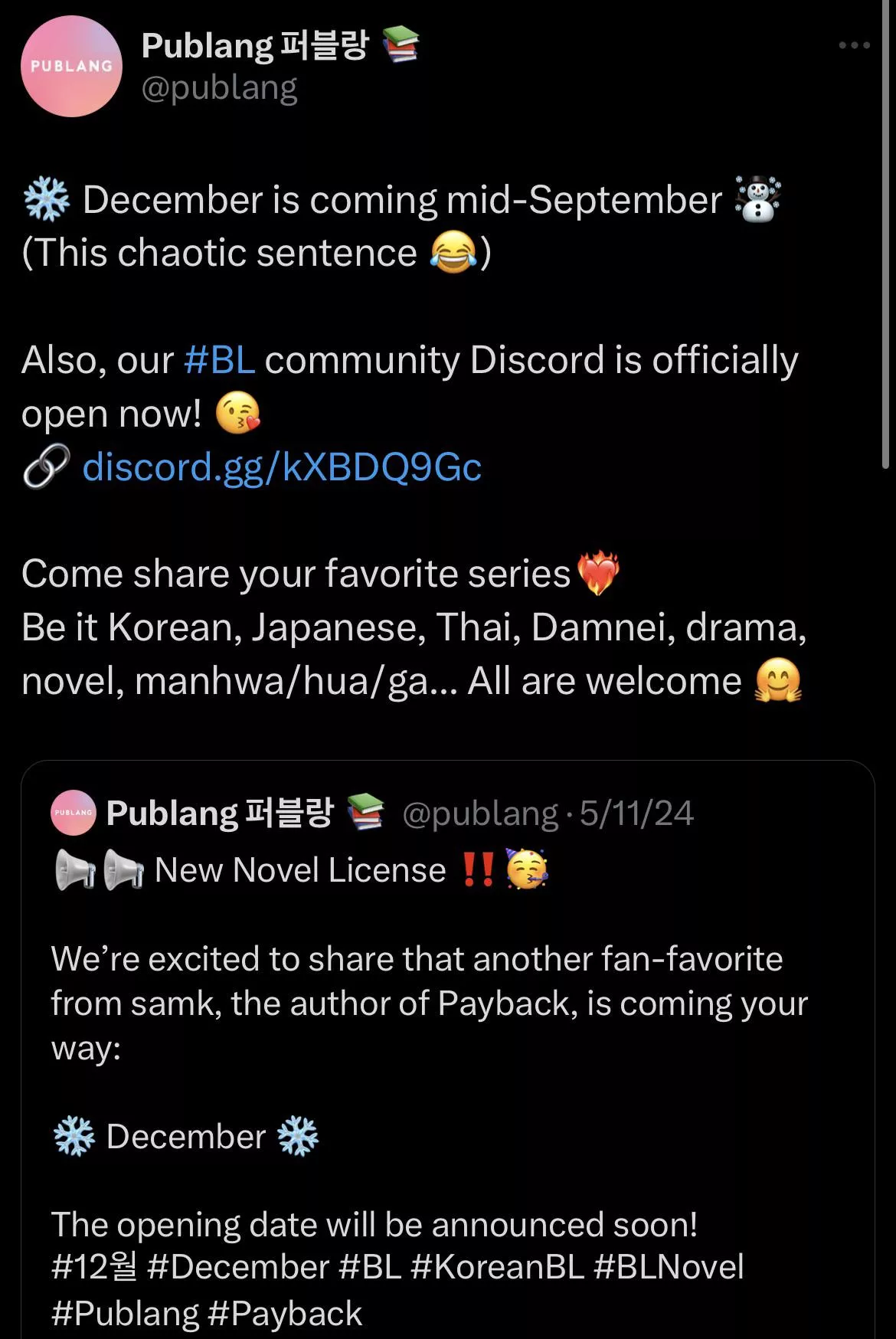Click the Publang profile picture
Image resolution: width=896 pixels, height=1339 pixels.
(x=71, y=66)
